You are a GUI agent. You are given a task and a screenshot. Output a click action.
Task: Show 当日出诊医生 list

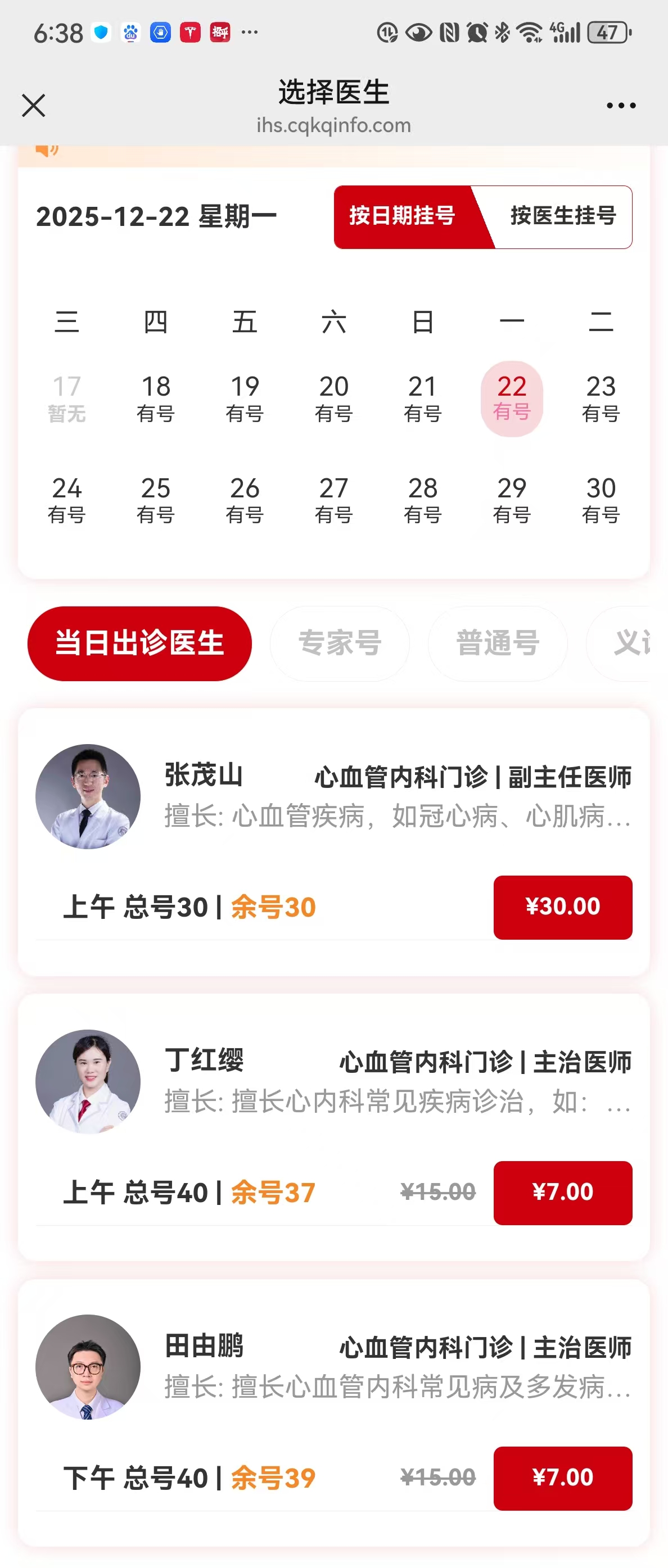click(x=139, y=643)
